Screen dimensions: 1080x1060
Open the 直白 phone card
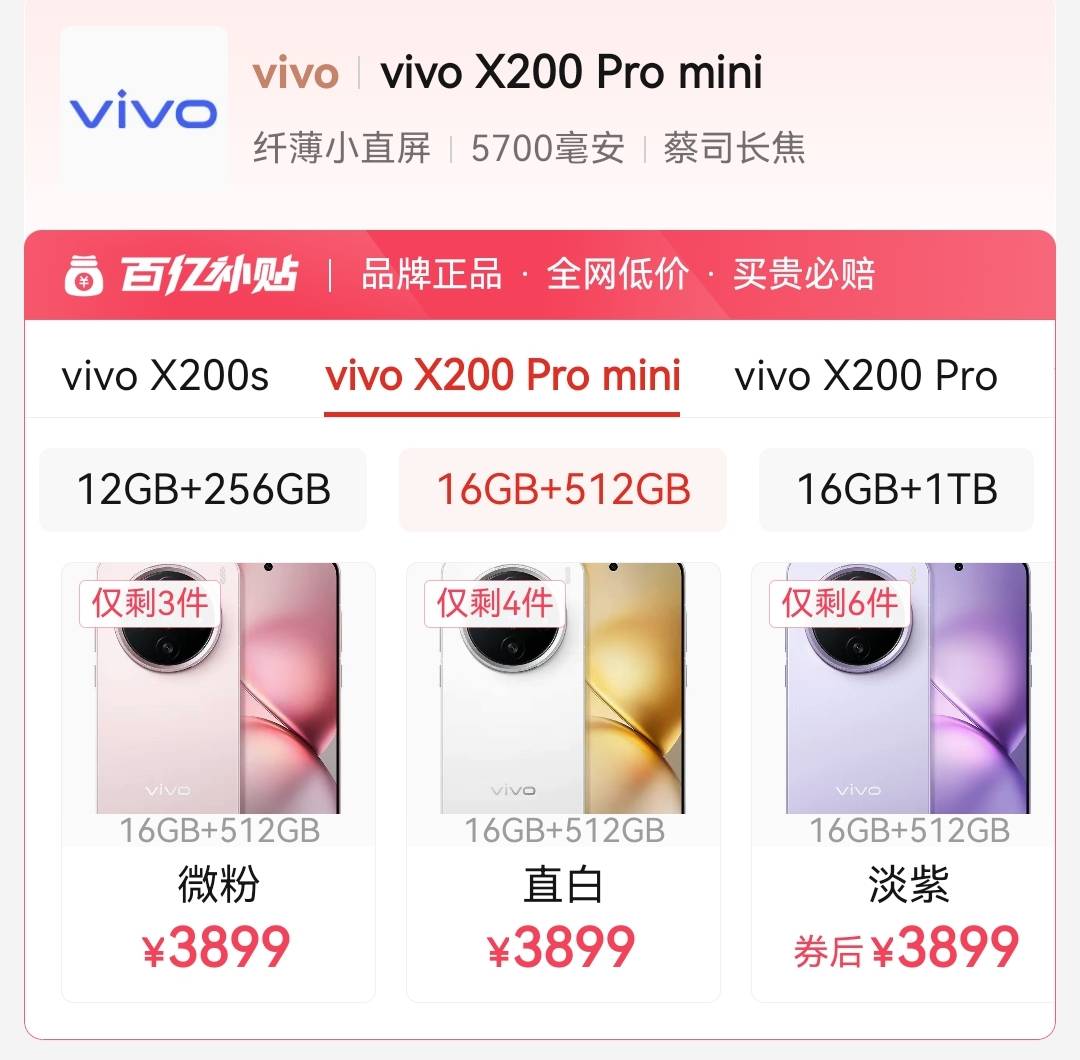click(x=563, y=782)
